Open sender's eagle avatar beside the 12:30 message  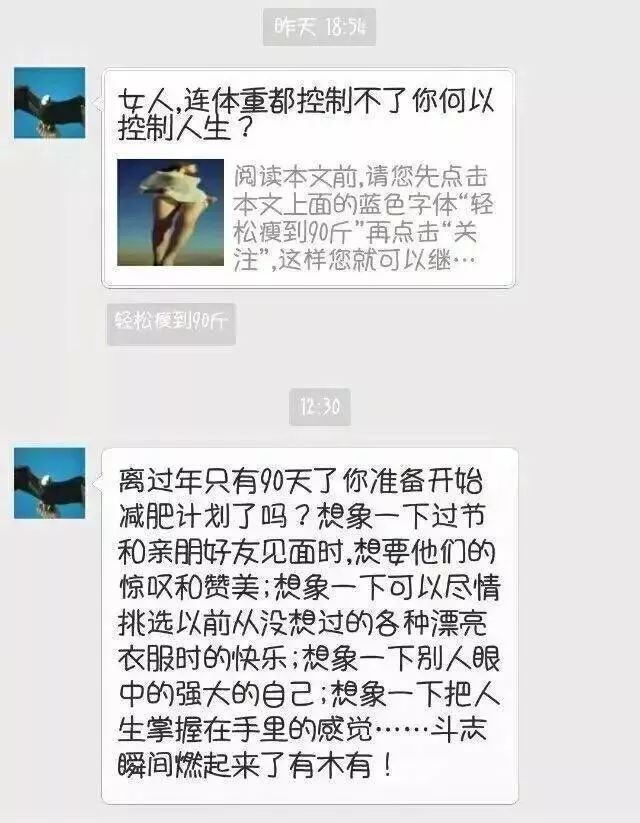coord(50,483)
